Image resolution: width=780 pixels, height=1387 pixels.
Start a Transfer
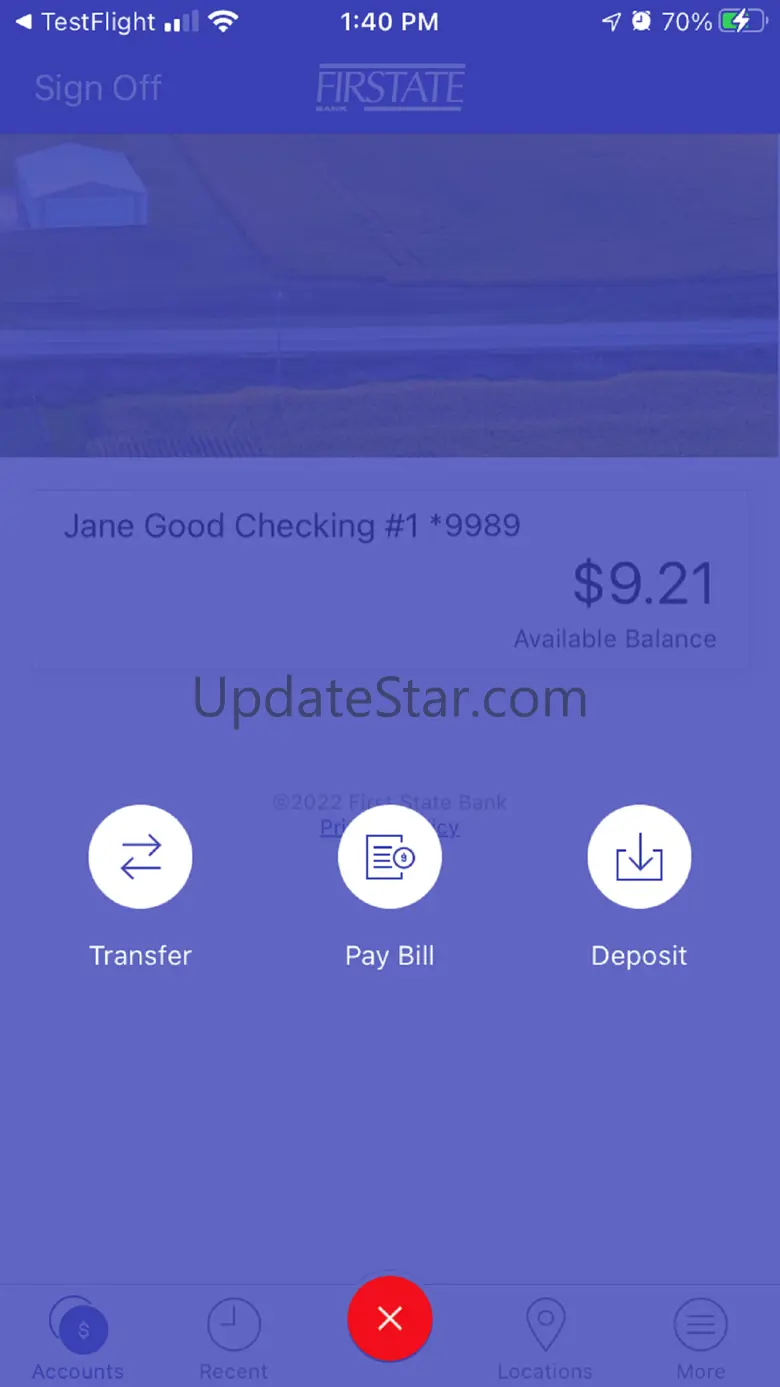click(x=140, y=857)
